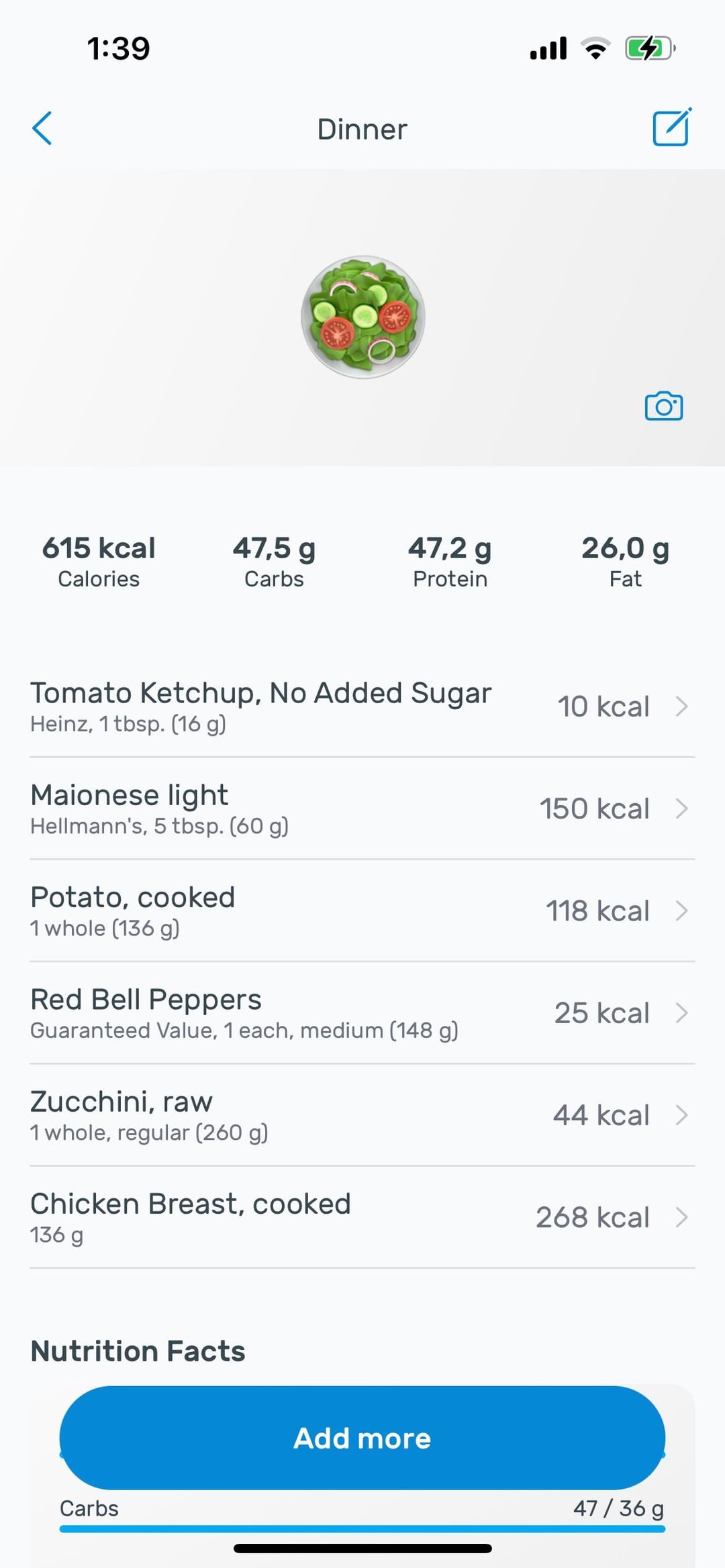Open the Zucchini, raw entry
Screen dimensions: 725x1568
(362, 1115)
